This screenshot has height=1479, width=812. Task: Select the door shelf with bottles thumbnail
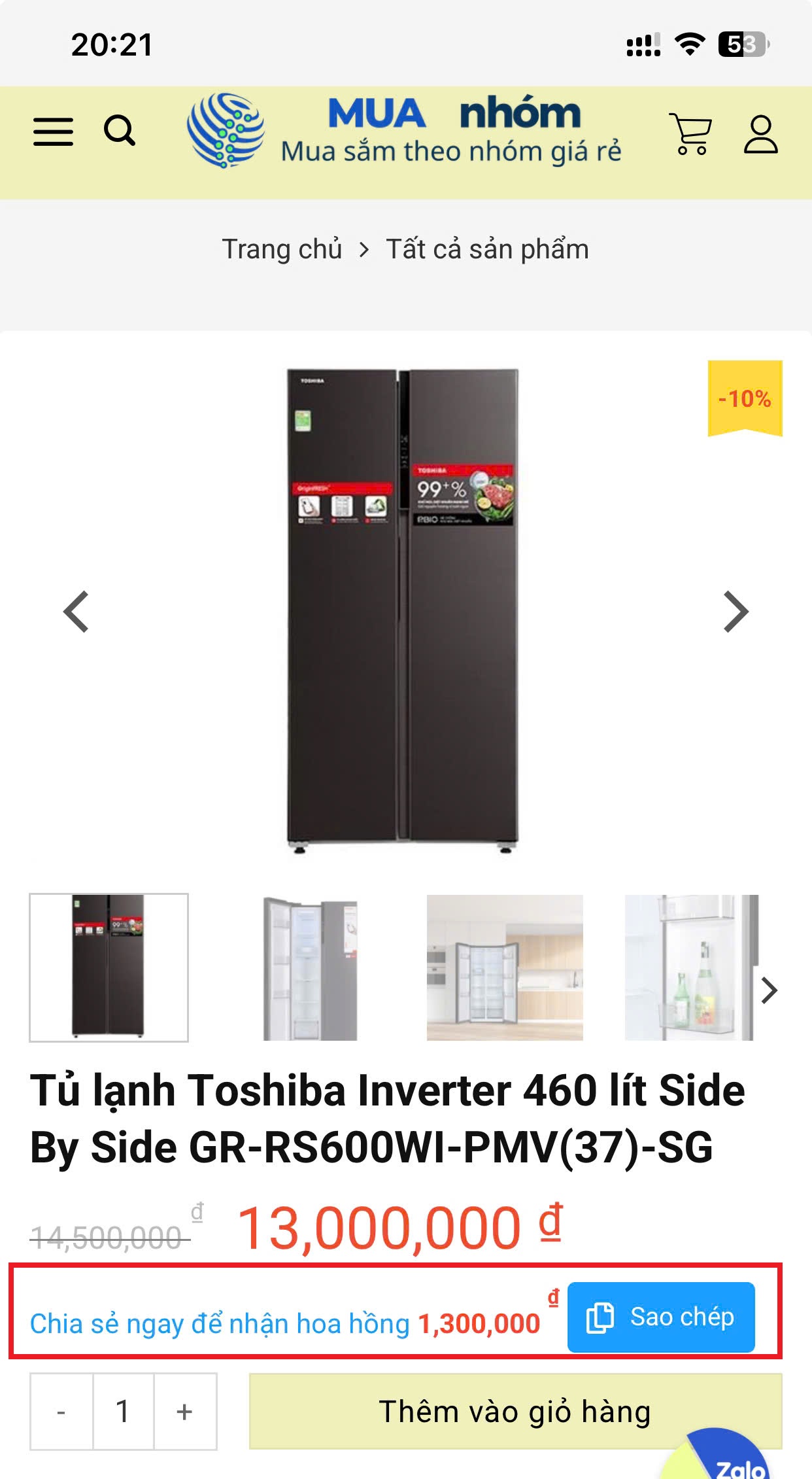point(686,967)
